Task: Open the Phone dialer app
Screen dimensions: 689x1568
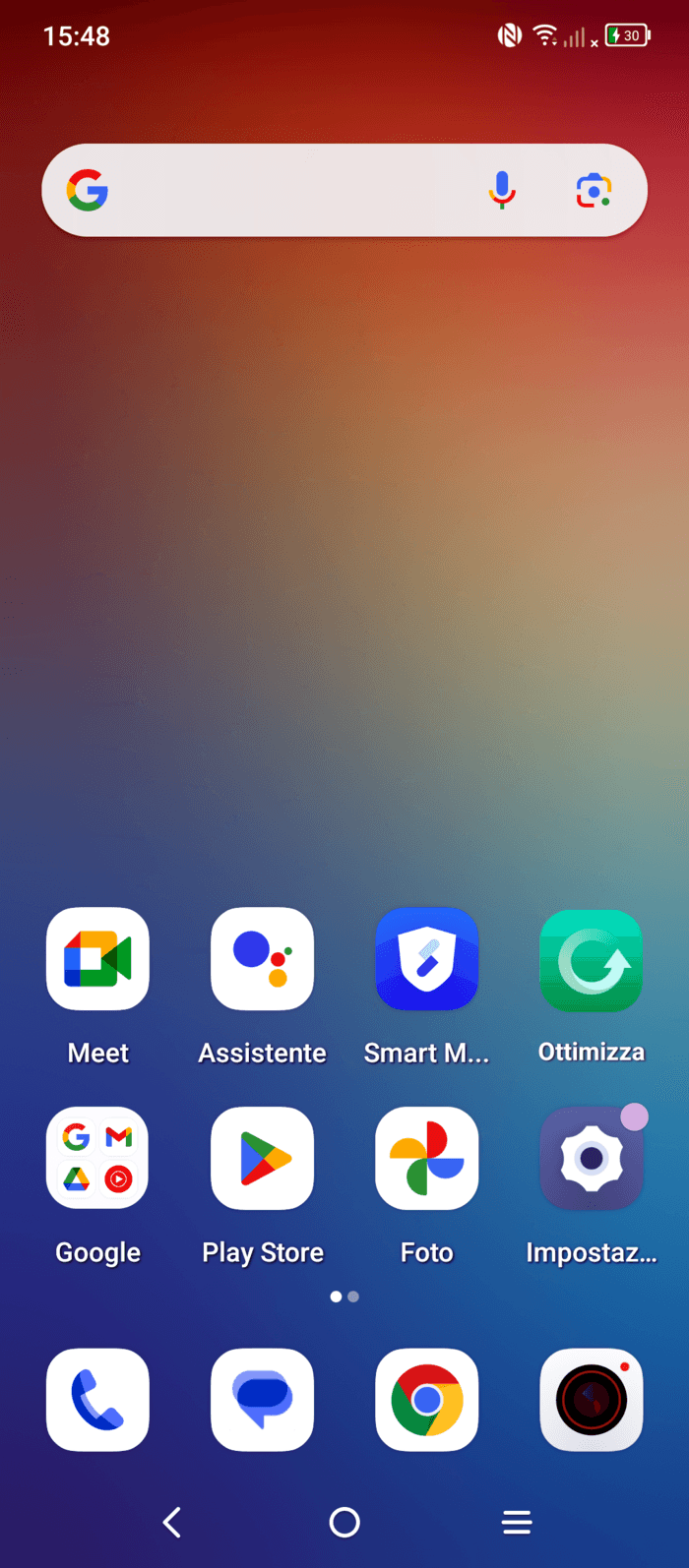Action: 97,1399
